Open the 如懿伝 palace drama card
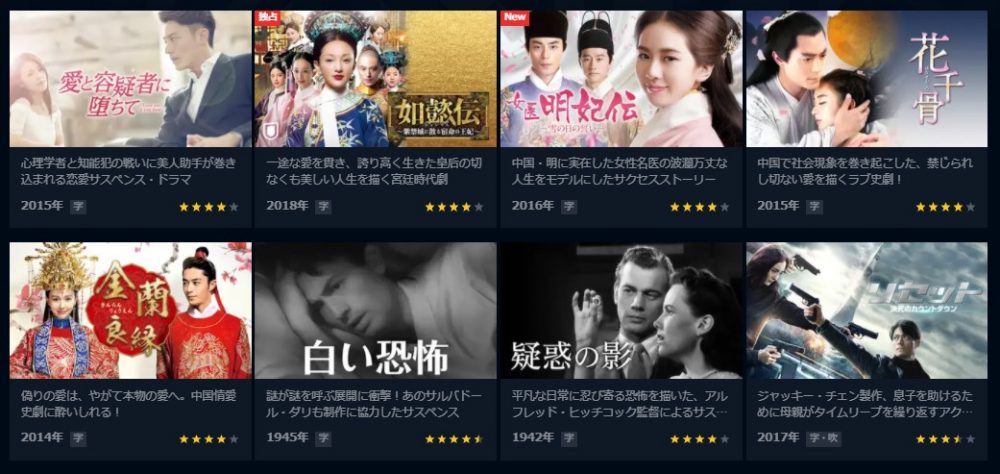Viewport: 1000px width, 474px height. tap(375, 80)
